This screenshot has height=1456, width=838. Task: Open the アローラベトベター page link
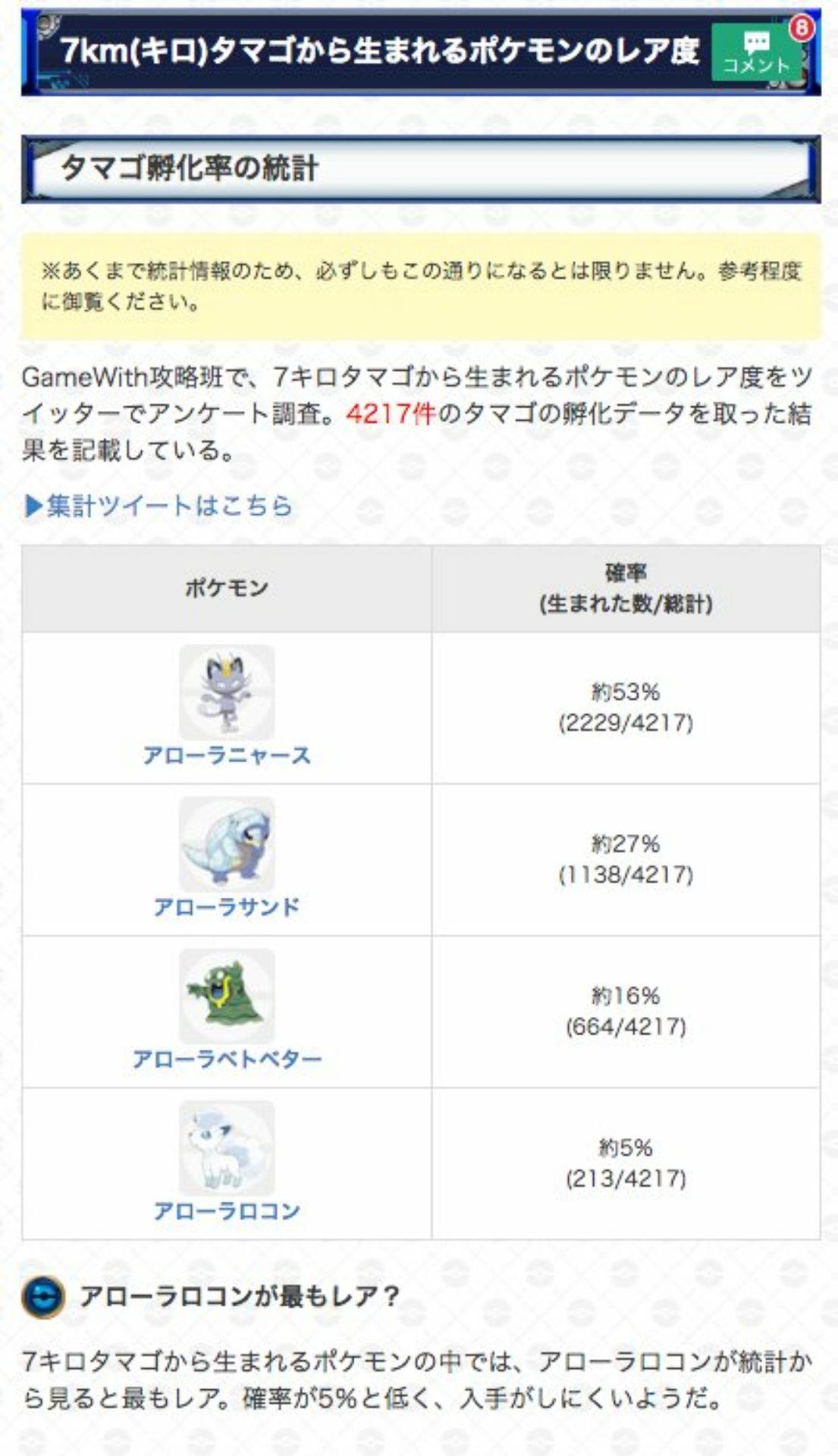(x=227, y=1059)
